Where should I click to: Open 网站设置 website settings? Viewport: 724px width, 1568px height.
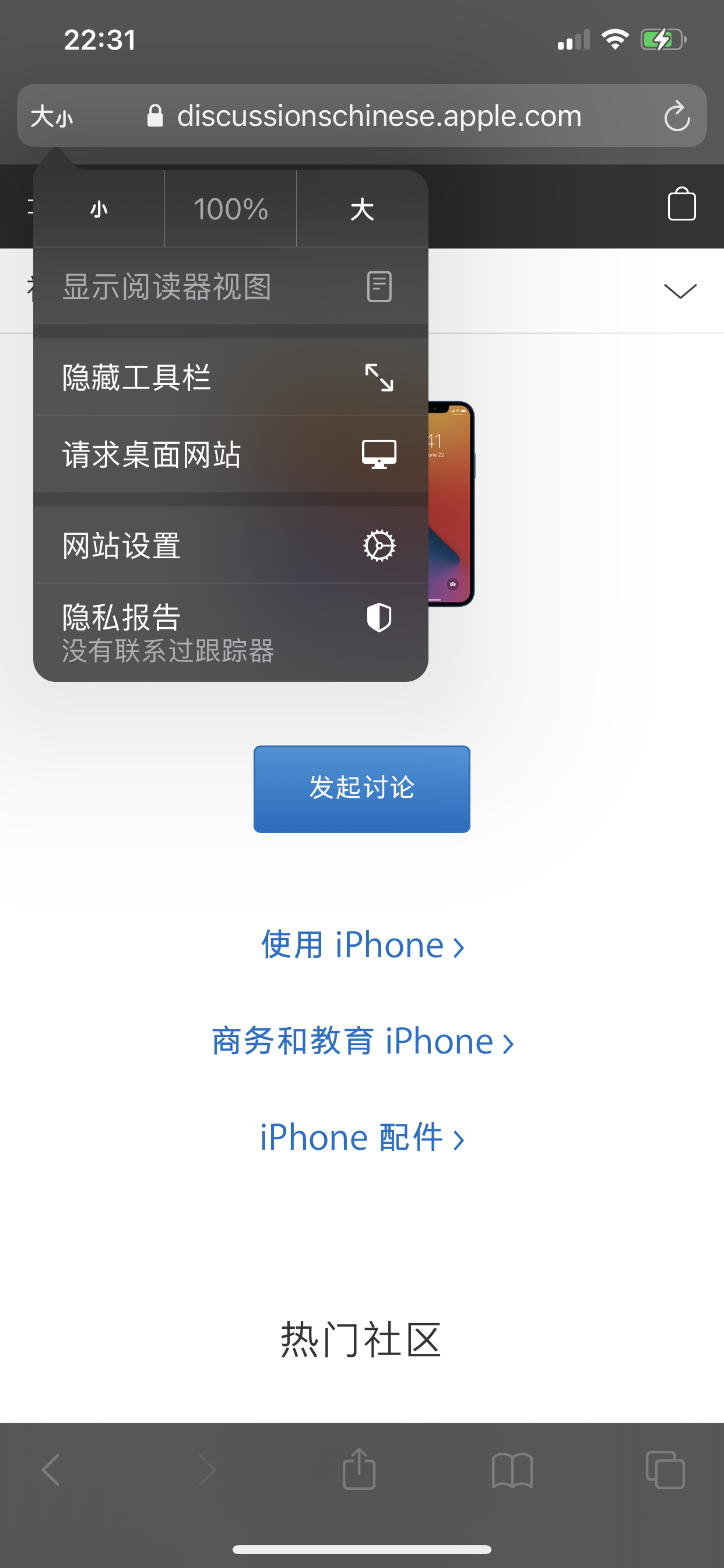point(231,545)
